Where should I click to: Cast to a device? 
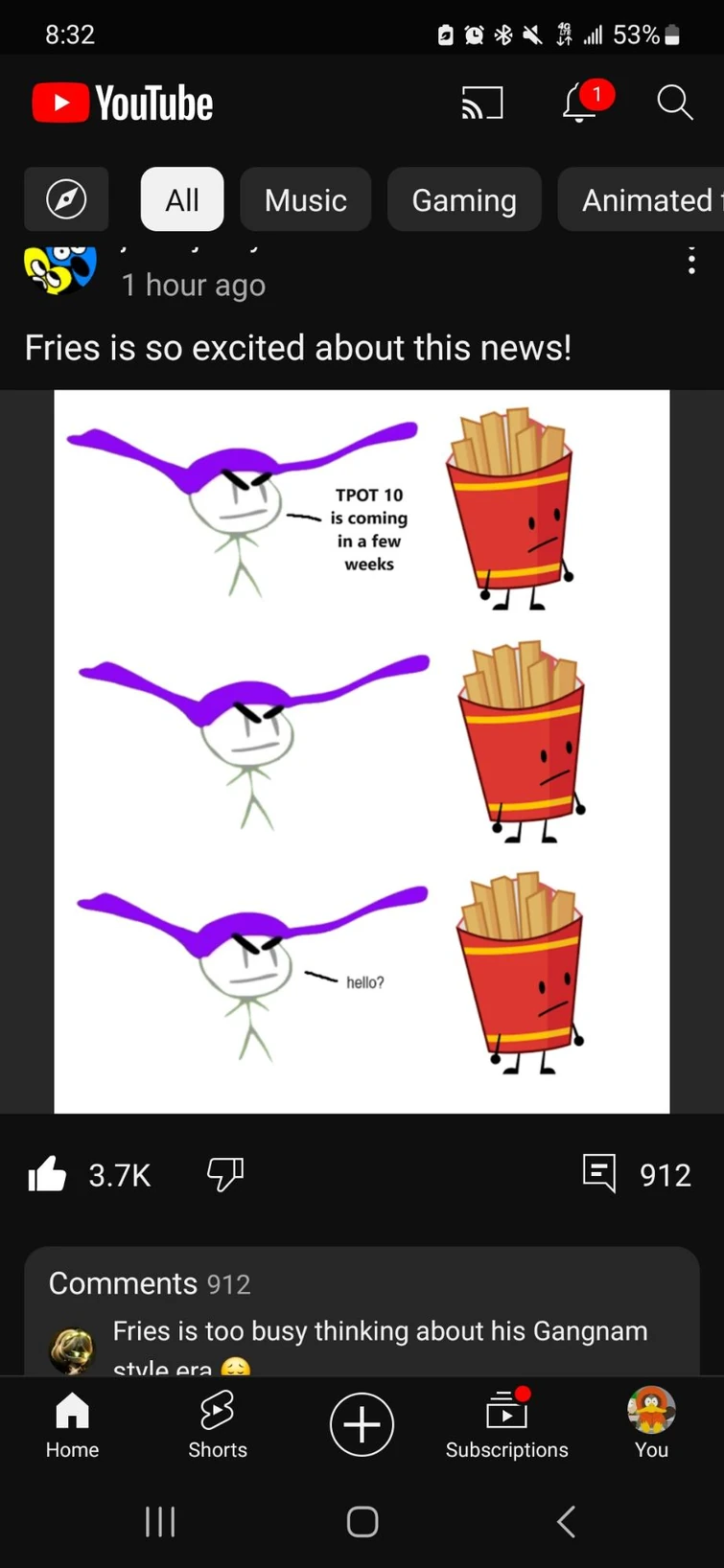[x=481, y=103]
